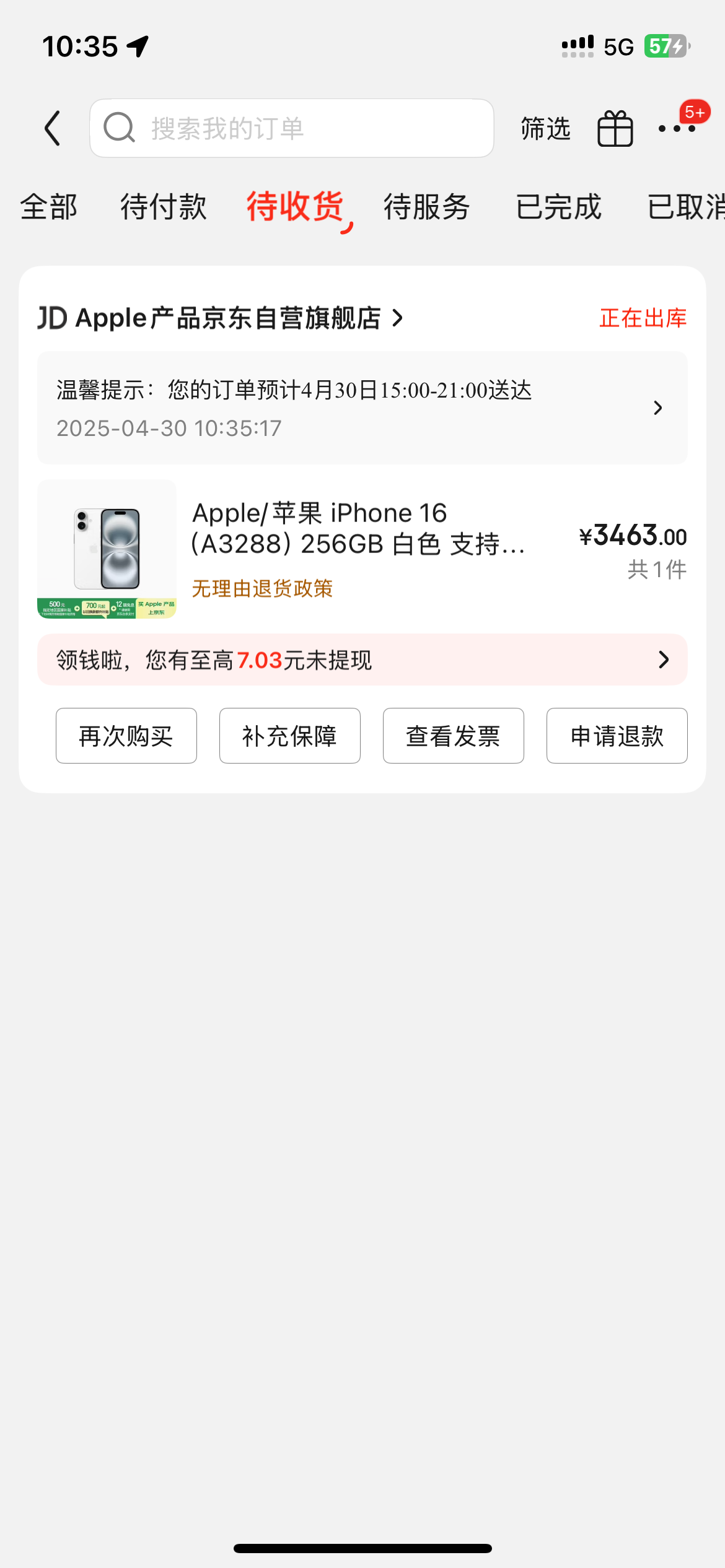Switch to the 已取消 tab
The height and width of the screenshot is (1568, 725).
[685, 206]
